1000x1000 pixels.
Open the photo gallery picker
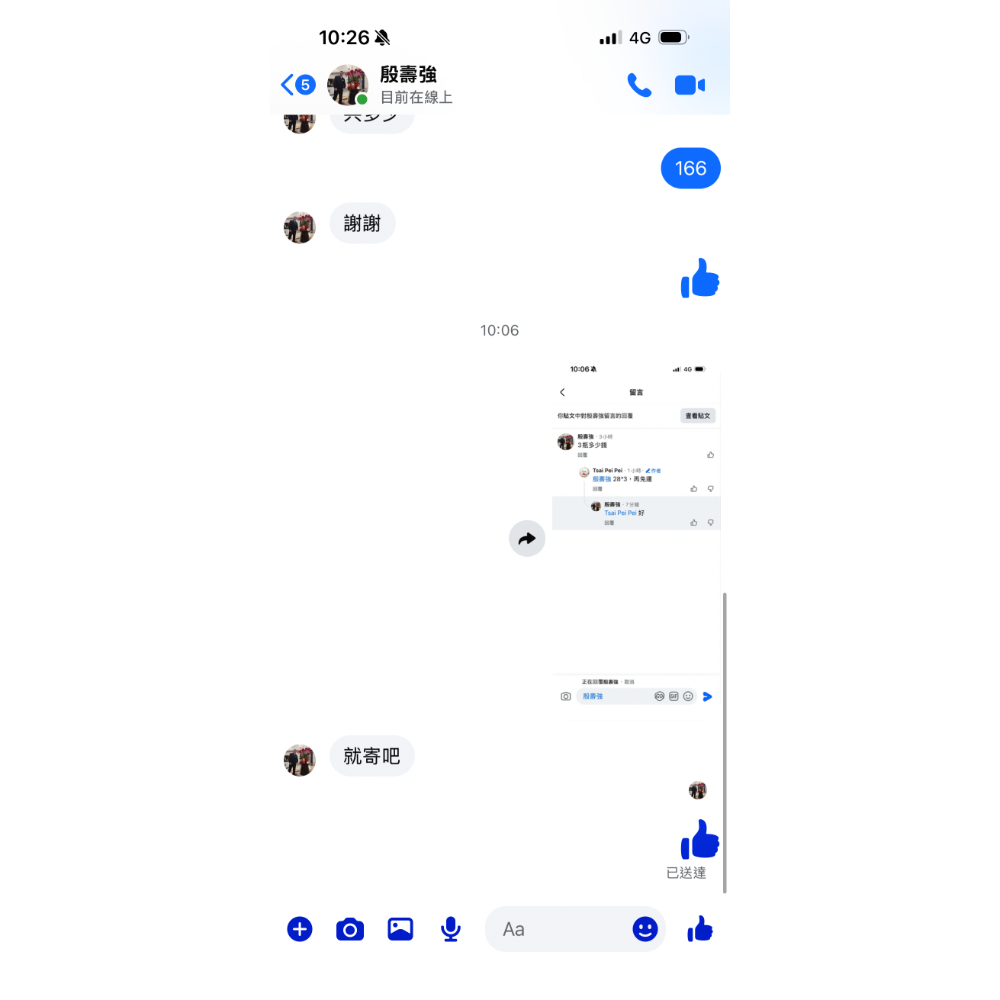tap(400, 929)
